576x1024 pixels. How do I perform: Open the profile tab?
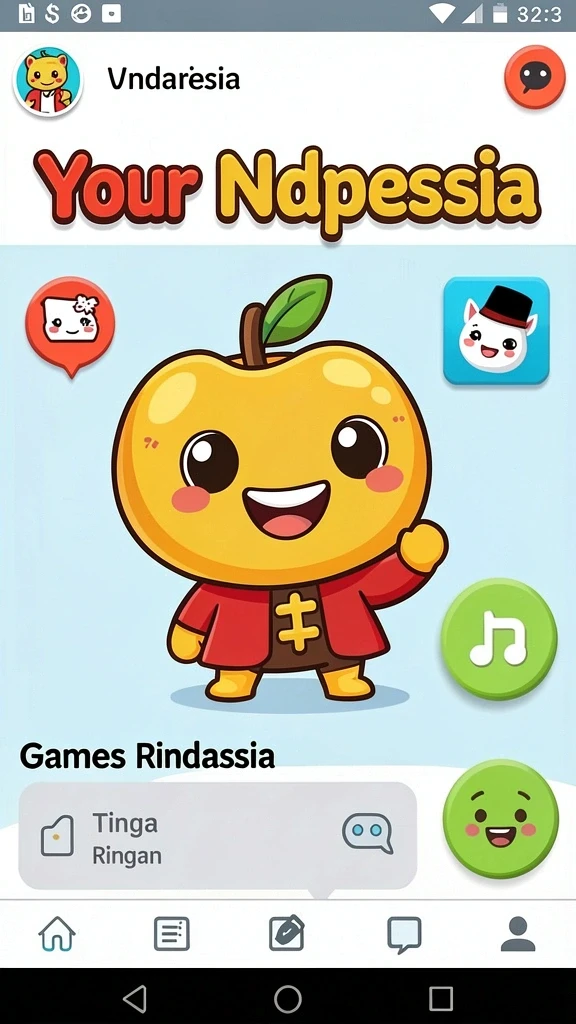(x=519, y=934)
